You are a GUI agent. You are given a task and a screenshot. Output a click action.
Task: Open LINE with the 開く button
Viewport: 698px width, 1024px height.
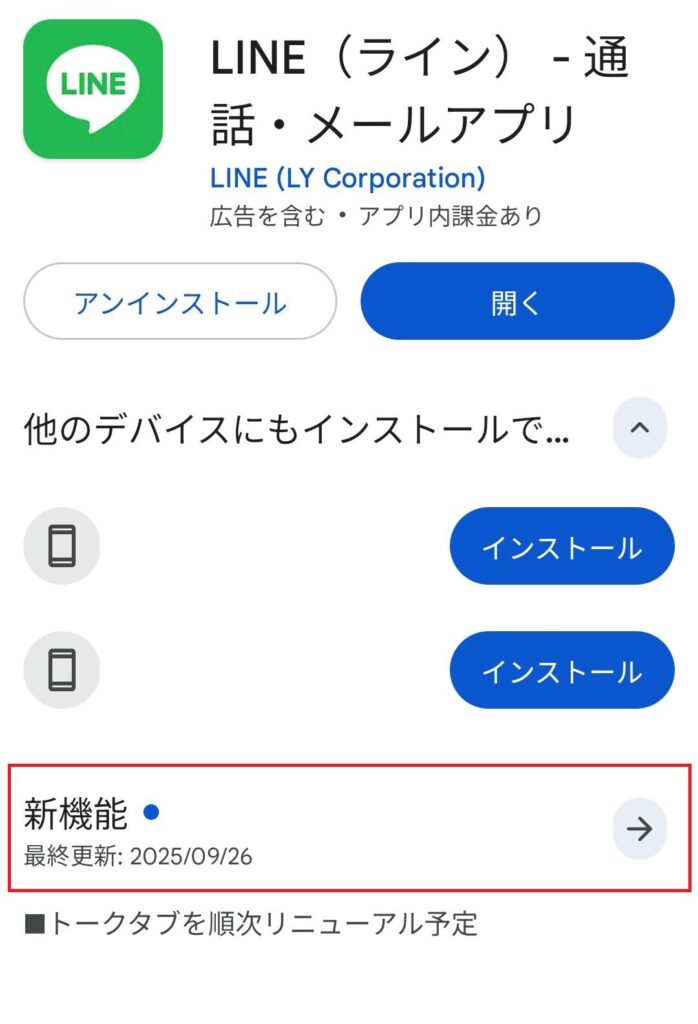[x=517, y=302]
